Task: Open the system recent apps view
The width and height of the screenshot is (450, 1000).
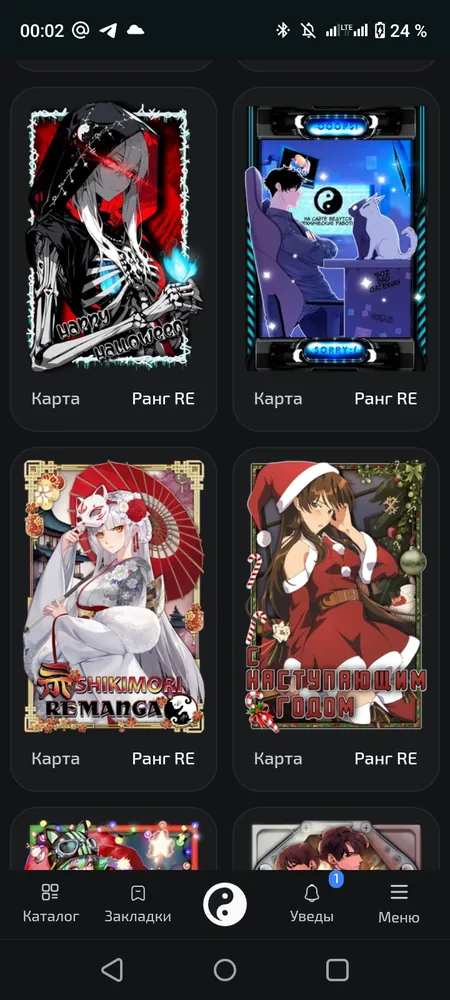Action: 337,970
